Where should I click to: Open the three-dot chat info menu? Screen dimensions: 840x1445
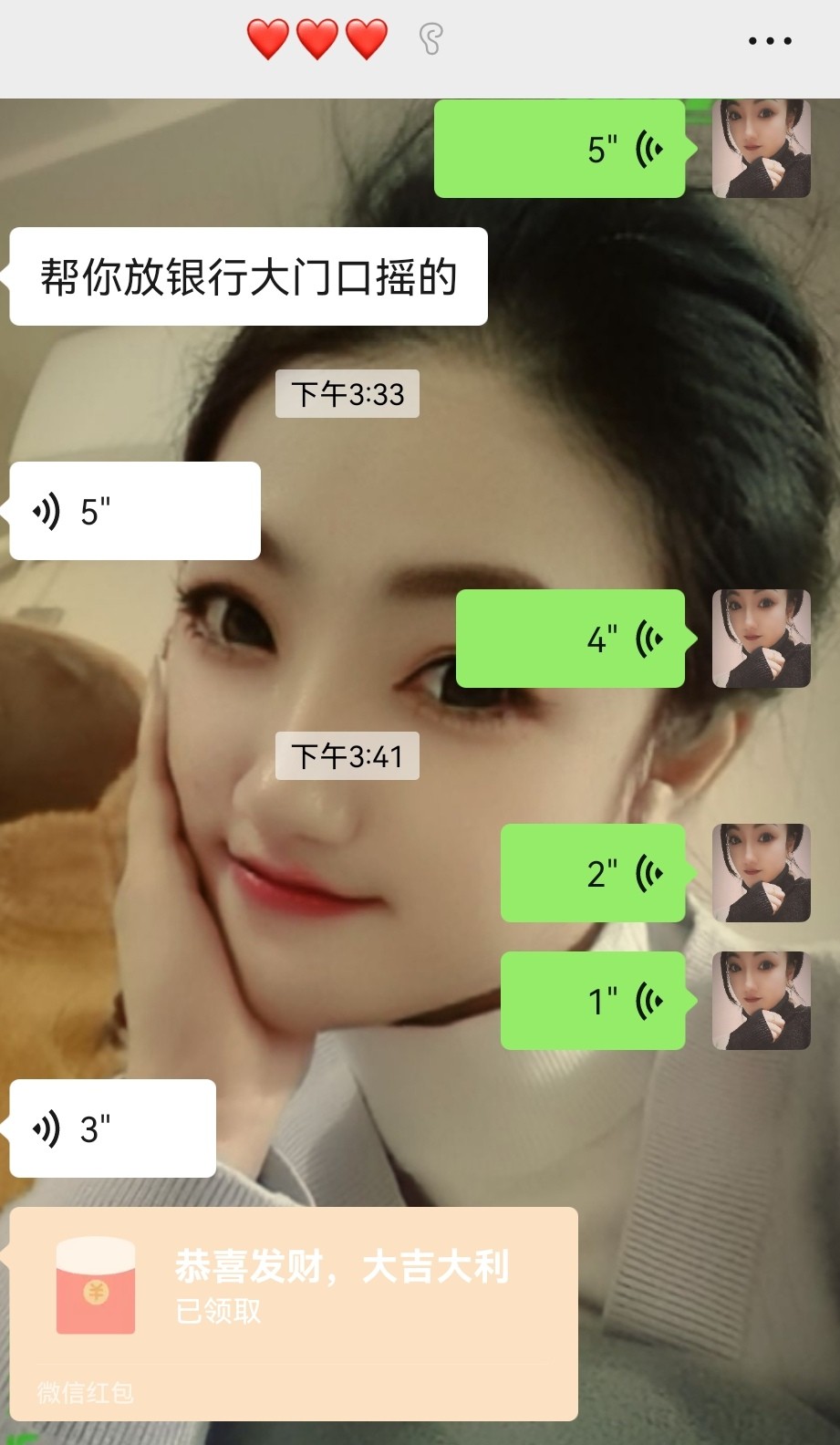coord(770,41)
